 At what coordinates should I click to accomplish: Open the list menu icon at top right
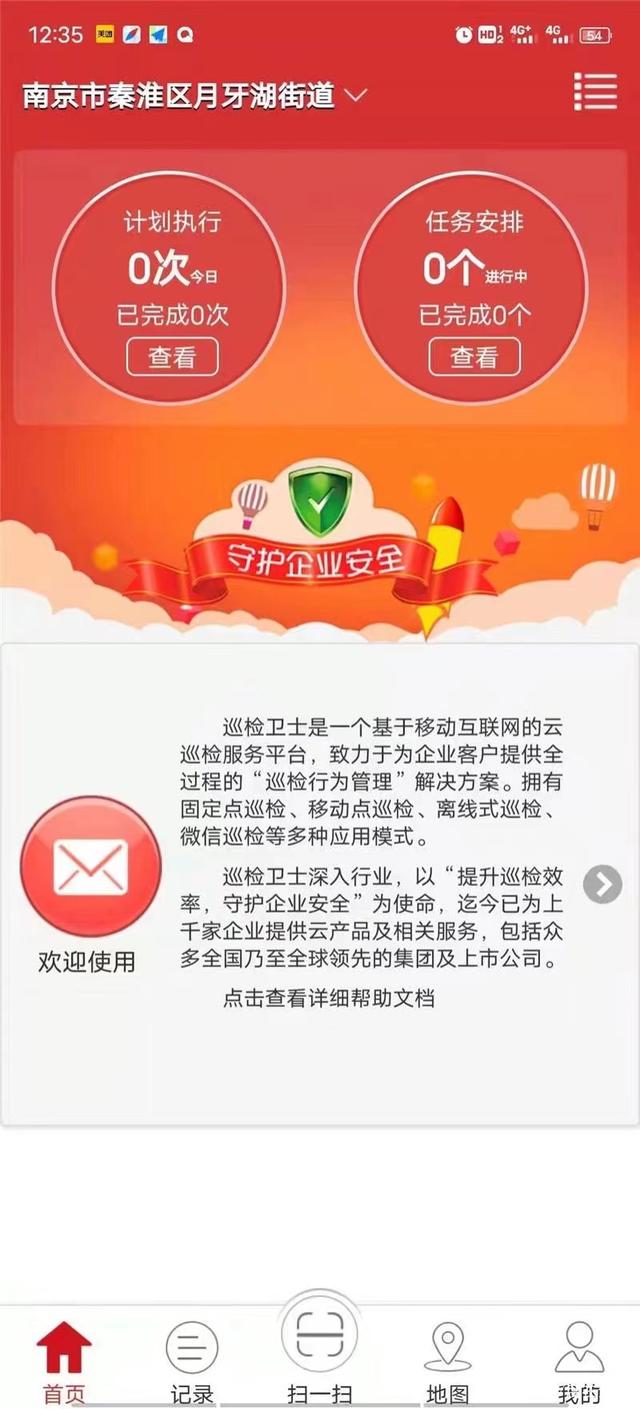coord(595,92)
